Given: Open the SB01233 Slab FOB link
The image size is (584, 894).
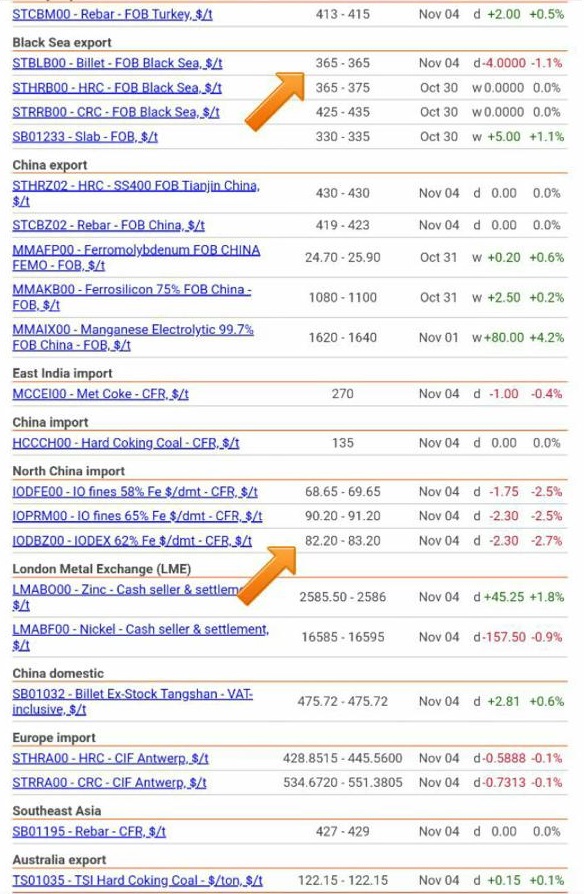Looking at the screenshot, I should [85, 137].
